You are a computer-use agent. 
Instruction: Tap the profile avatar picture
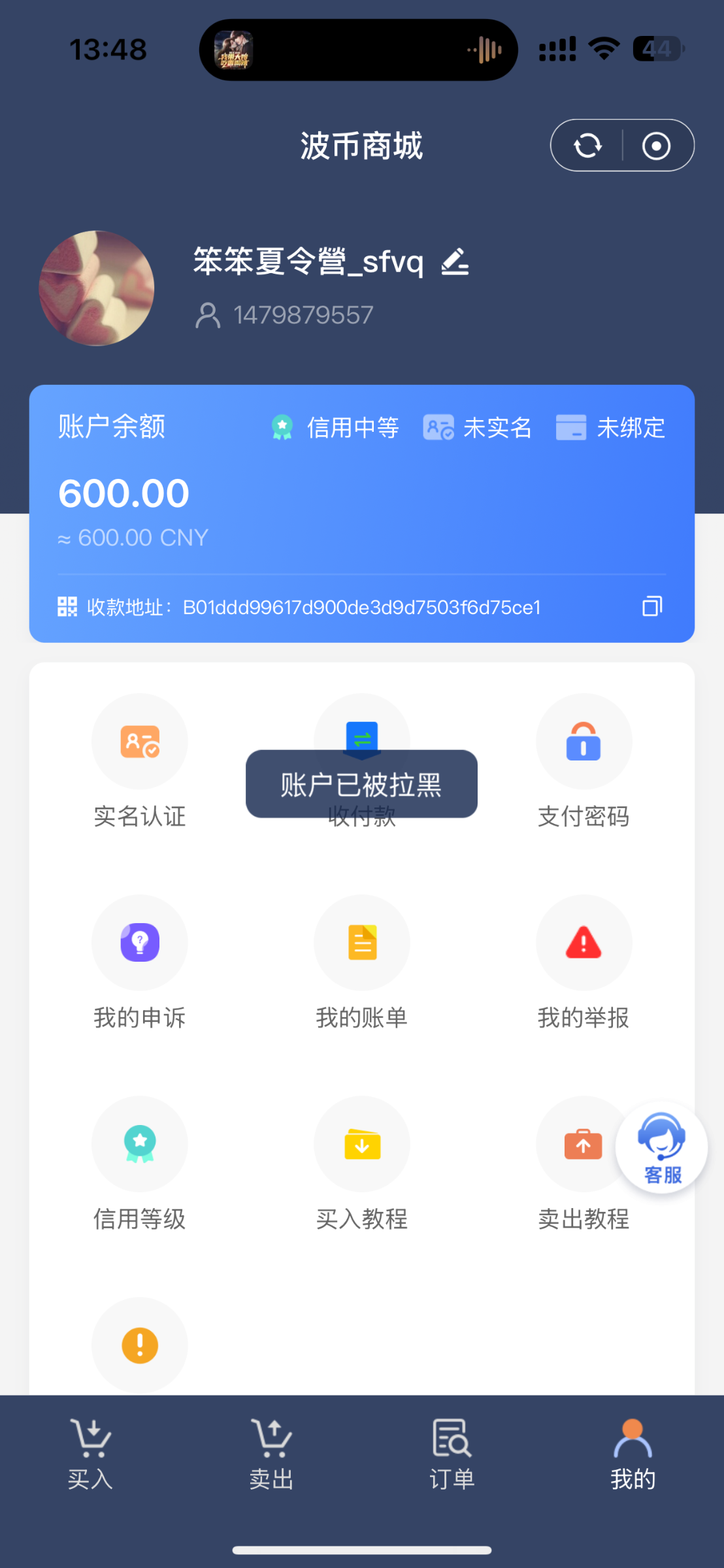[x=97, y=288]
